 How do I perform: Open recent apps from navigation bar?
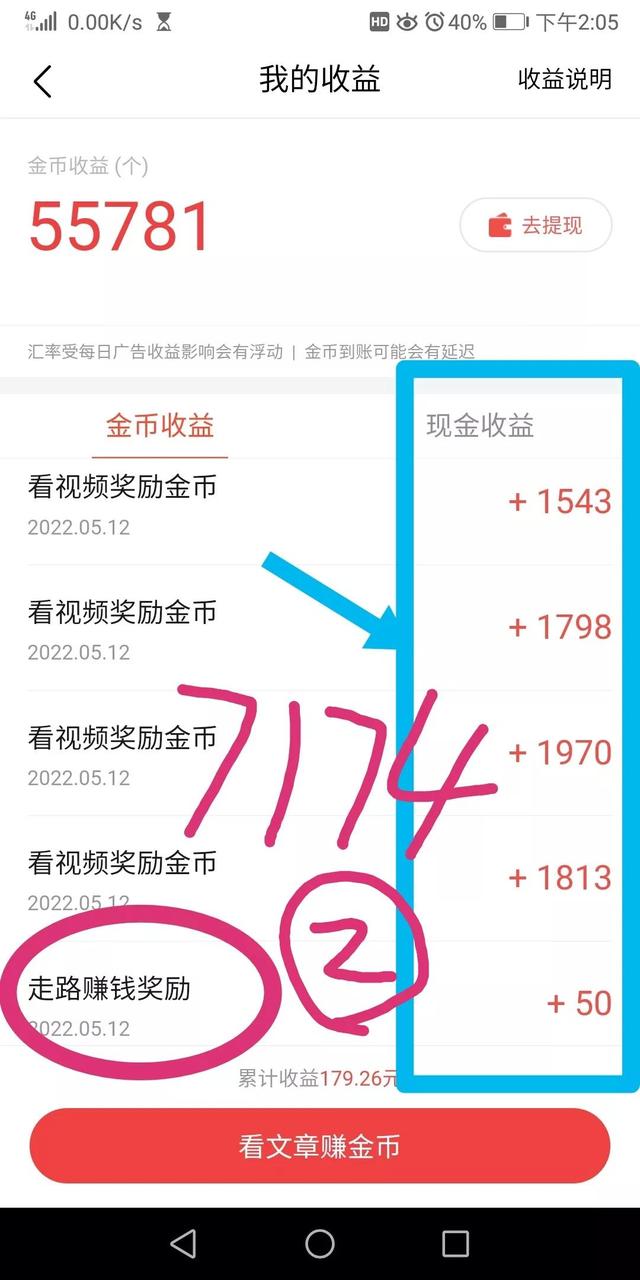click(x=455, y=1243)
